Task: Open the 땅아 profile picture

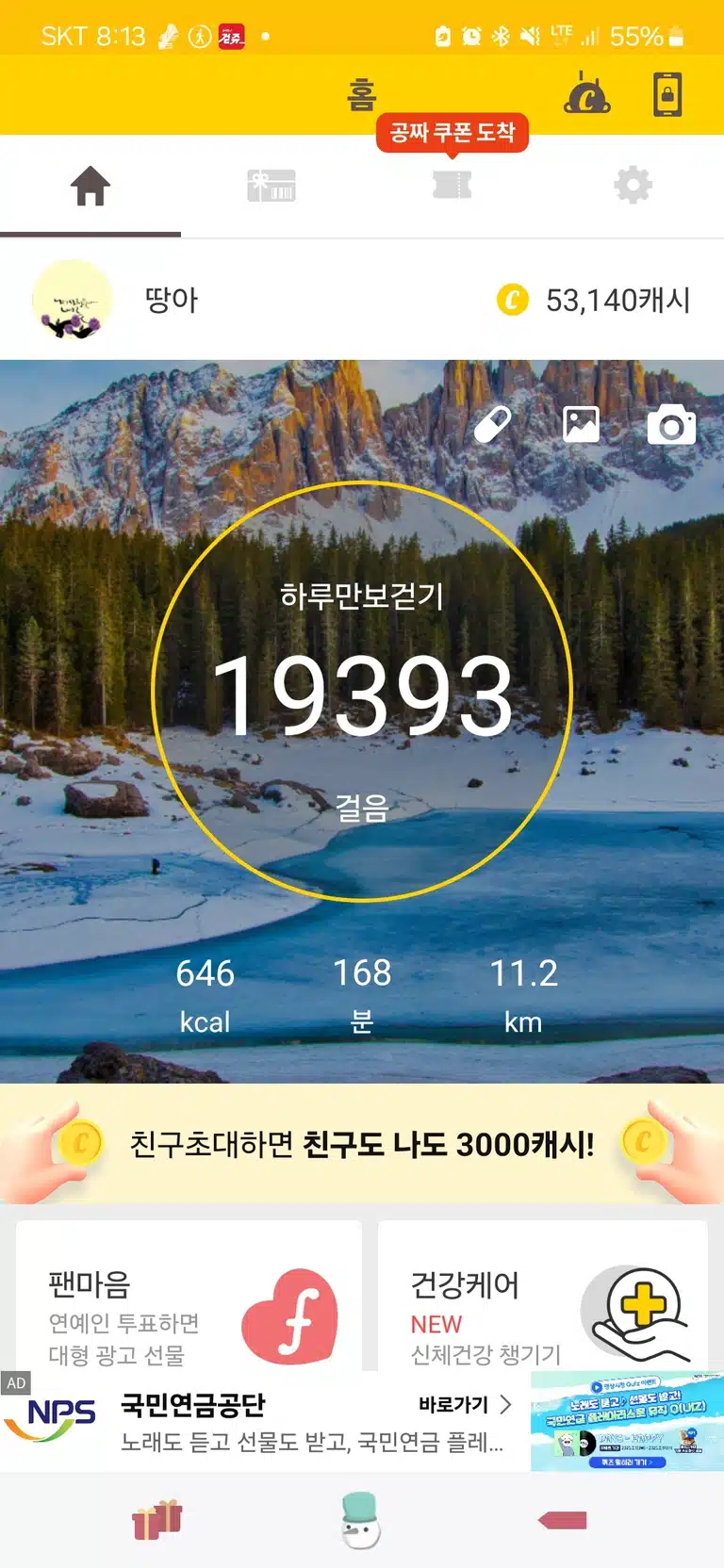Action: point(72,300)
